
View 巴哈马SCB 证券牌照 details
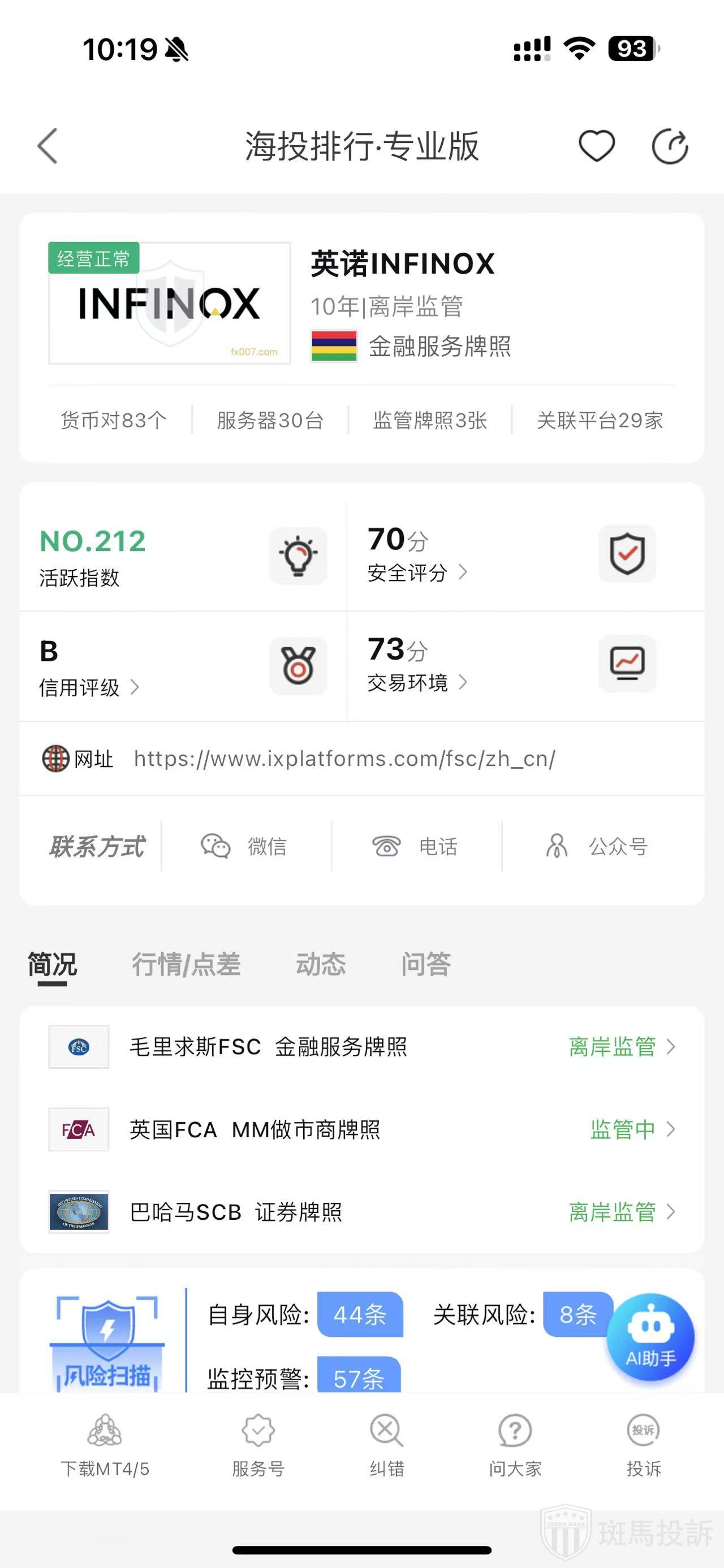pos(361,1212)
